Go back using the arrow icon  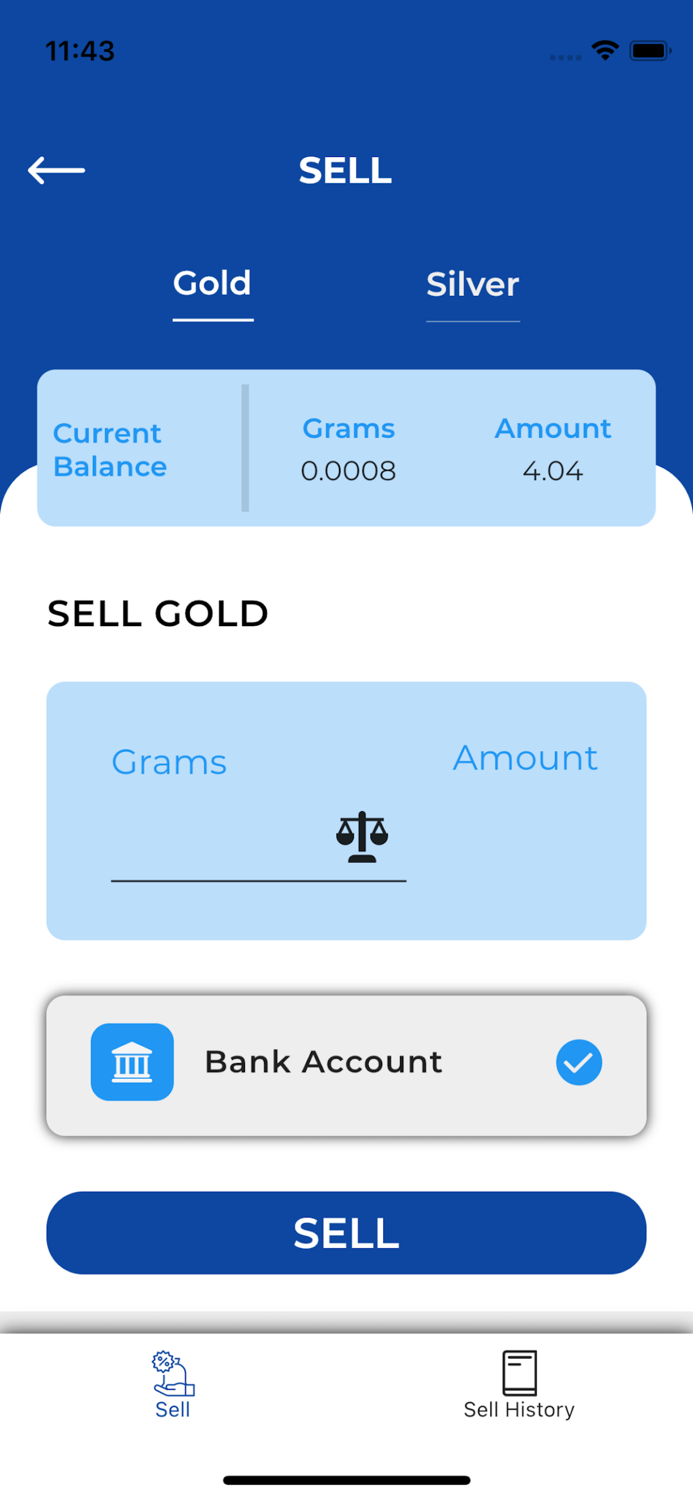coord(56,170)
